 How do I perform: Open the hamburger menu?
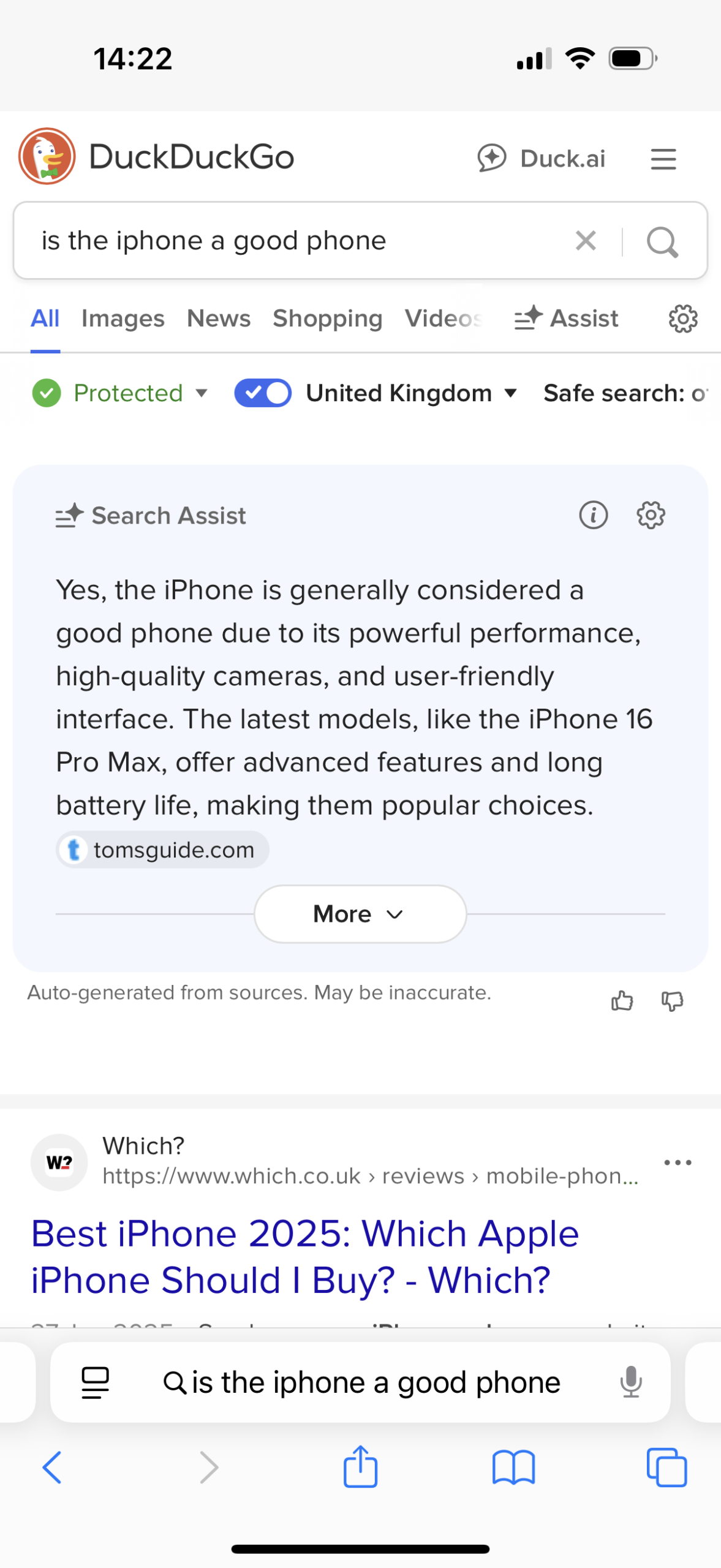(663, 159)
